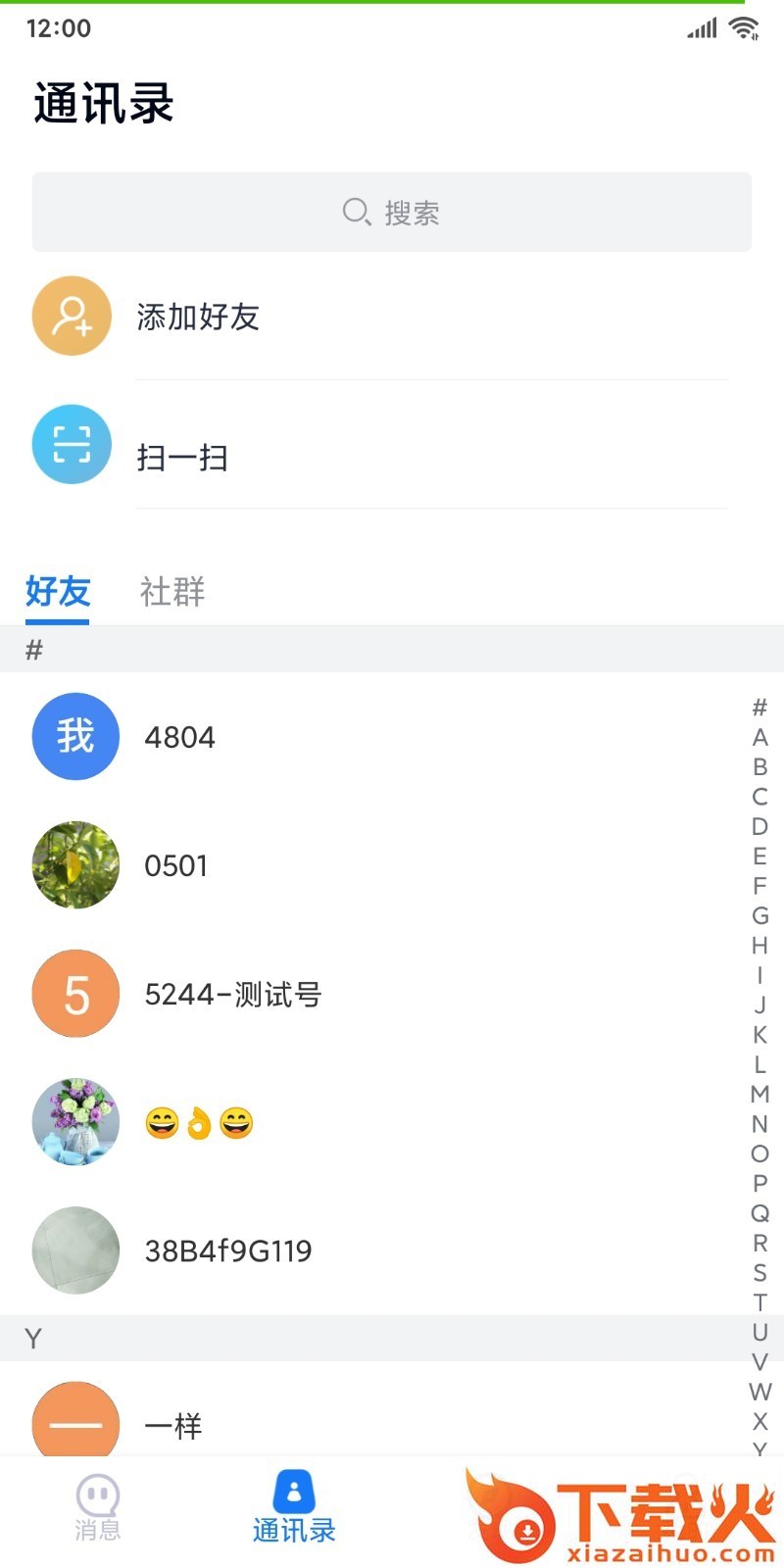The height and width of the screenshot is (1568, 784).
Task: Switch to the 社群 tab
Action: tap(172, 592)
